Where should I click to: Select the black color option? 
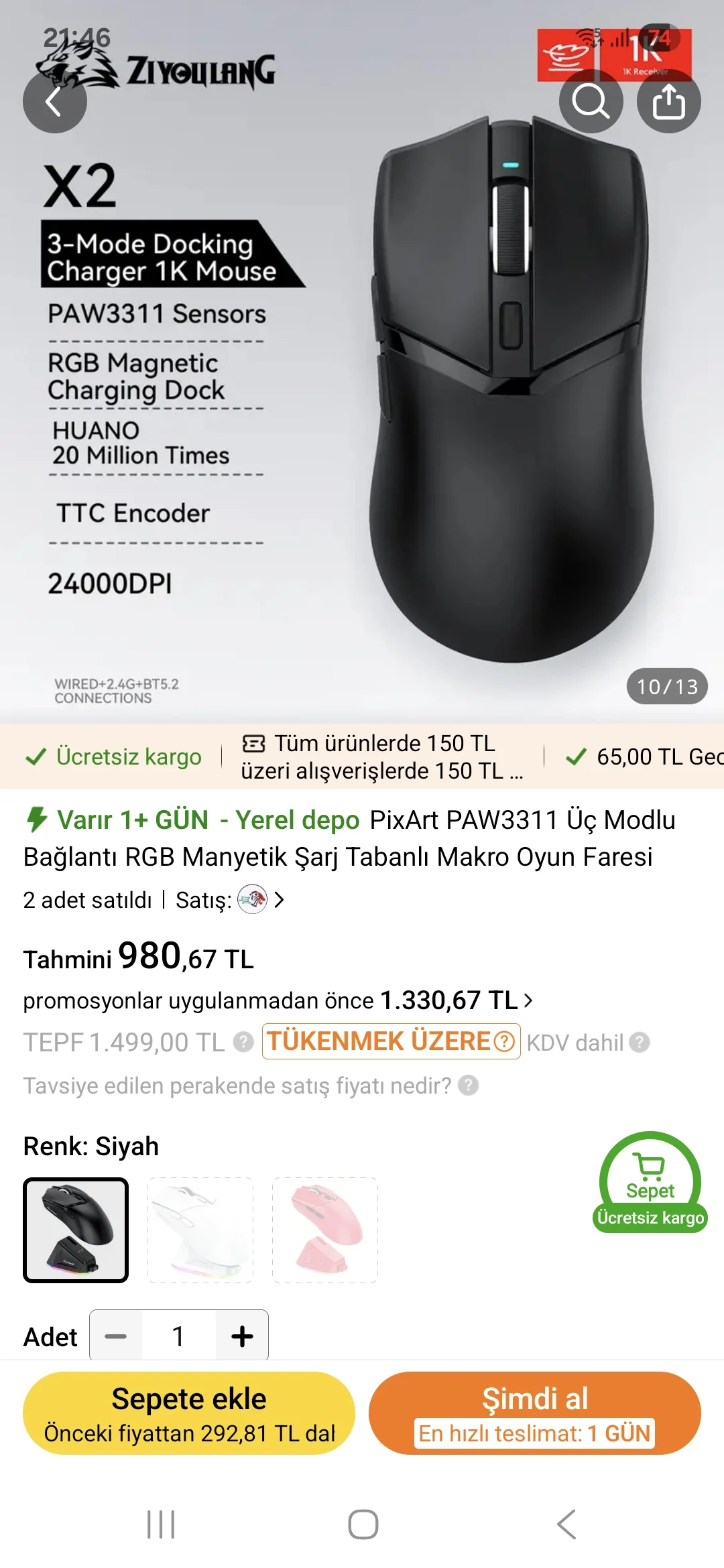[x=76, y=1230]
